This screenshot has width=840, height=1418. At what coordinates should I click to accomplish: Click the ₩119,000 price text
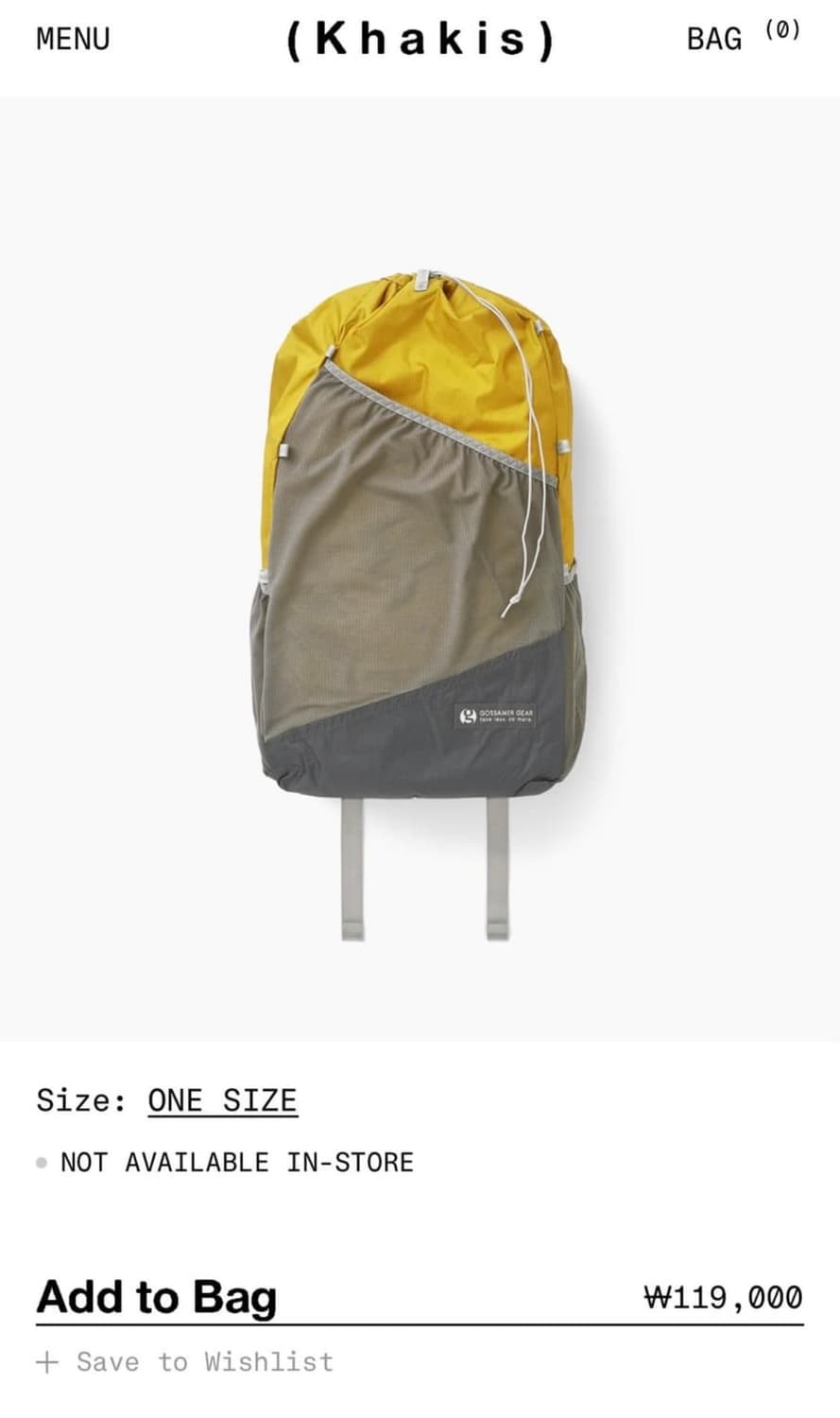click(727, 1295)
